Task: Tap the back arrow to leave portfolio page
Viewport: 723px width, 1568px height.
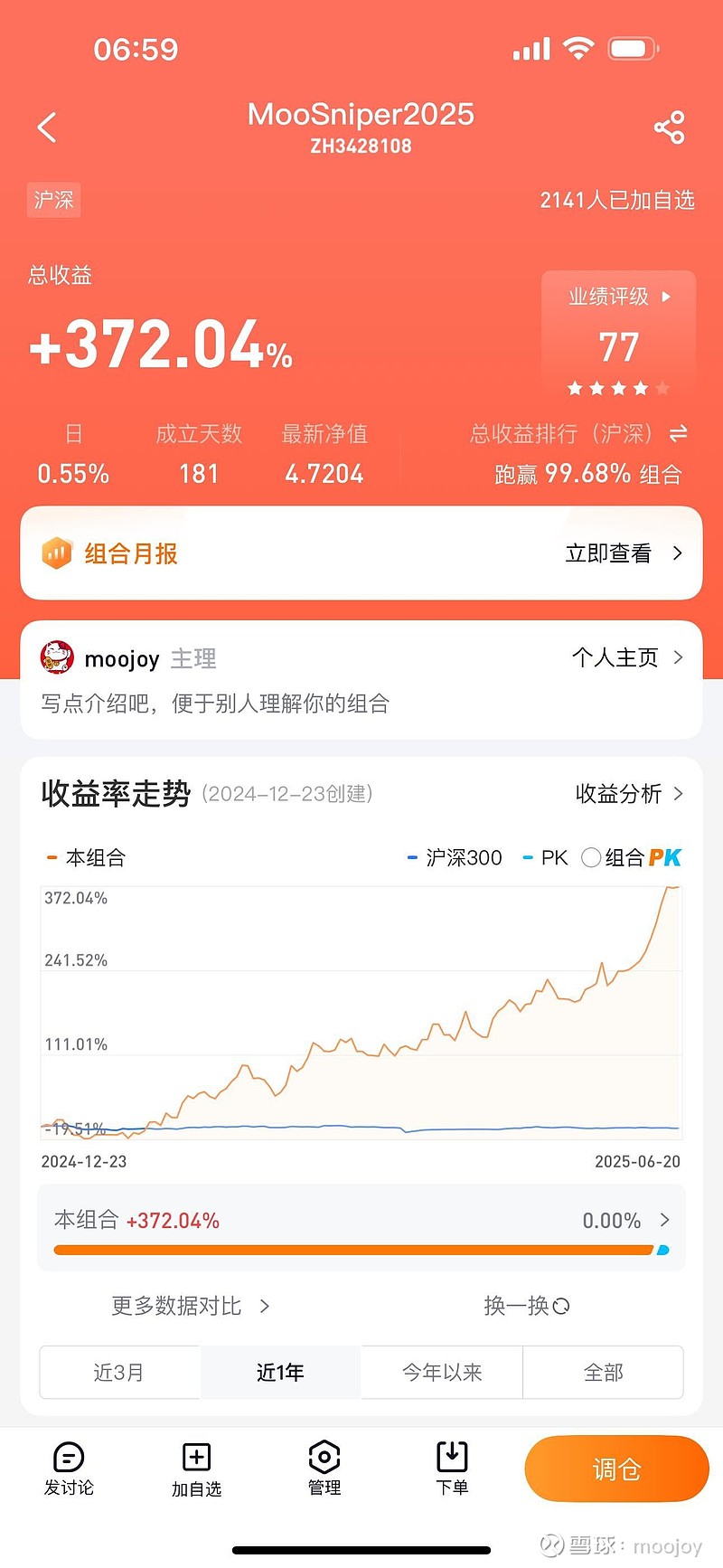Action: tap(47, 127)
